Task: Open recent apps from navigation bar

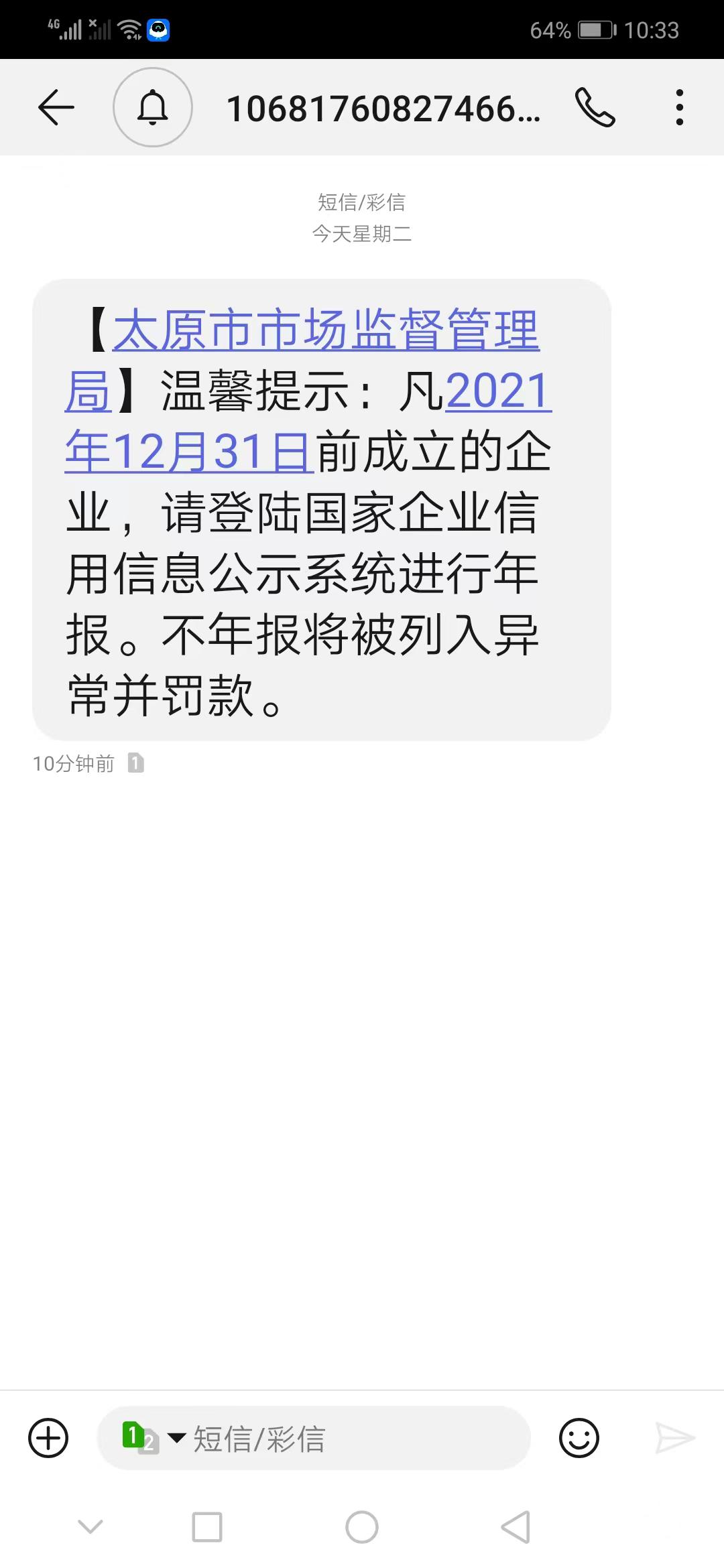Action: point(207,1527)
